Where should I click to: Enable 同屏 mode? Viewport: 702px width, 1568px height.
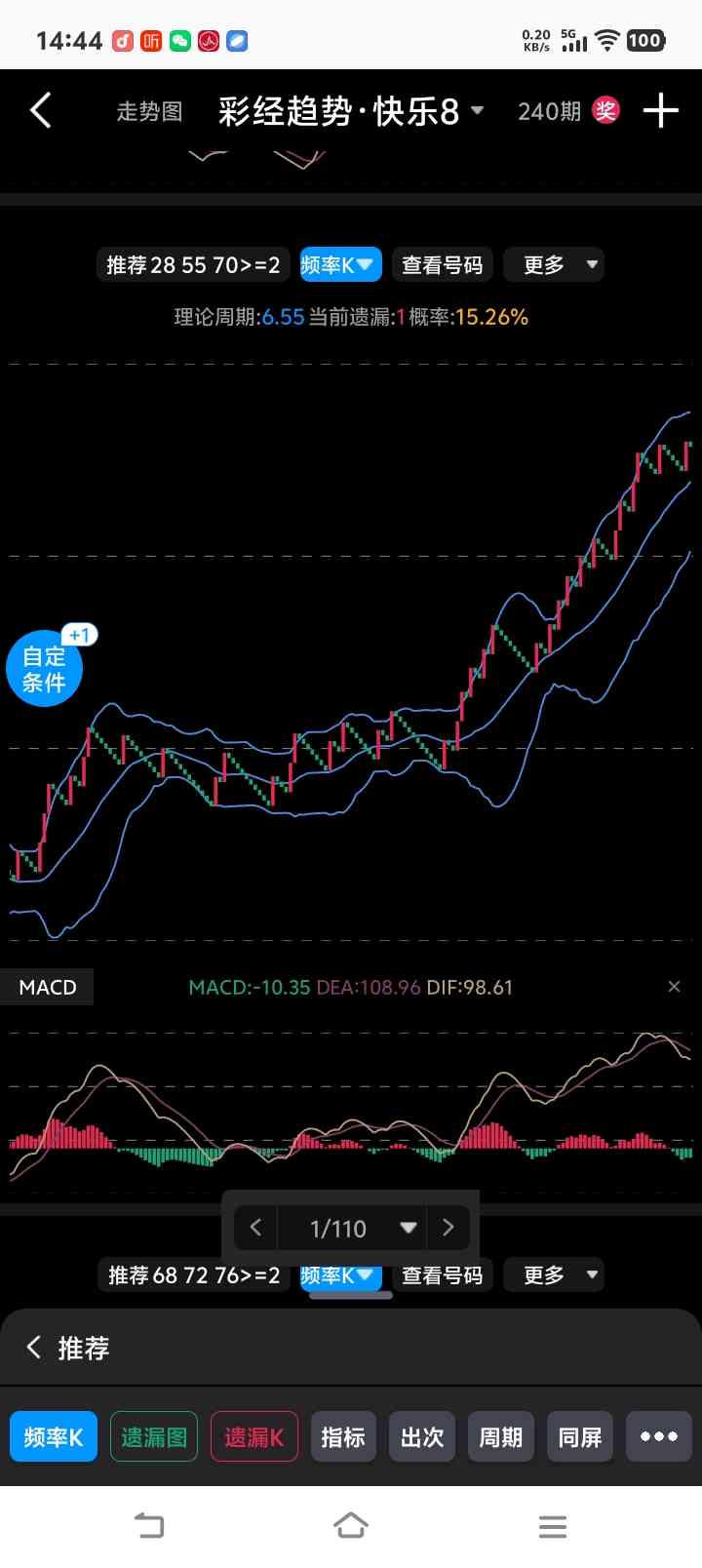(580, 1437)
